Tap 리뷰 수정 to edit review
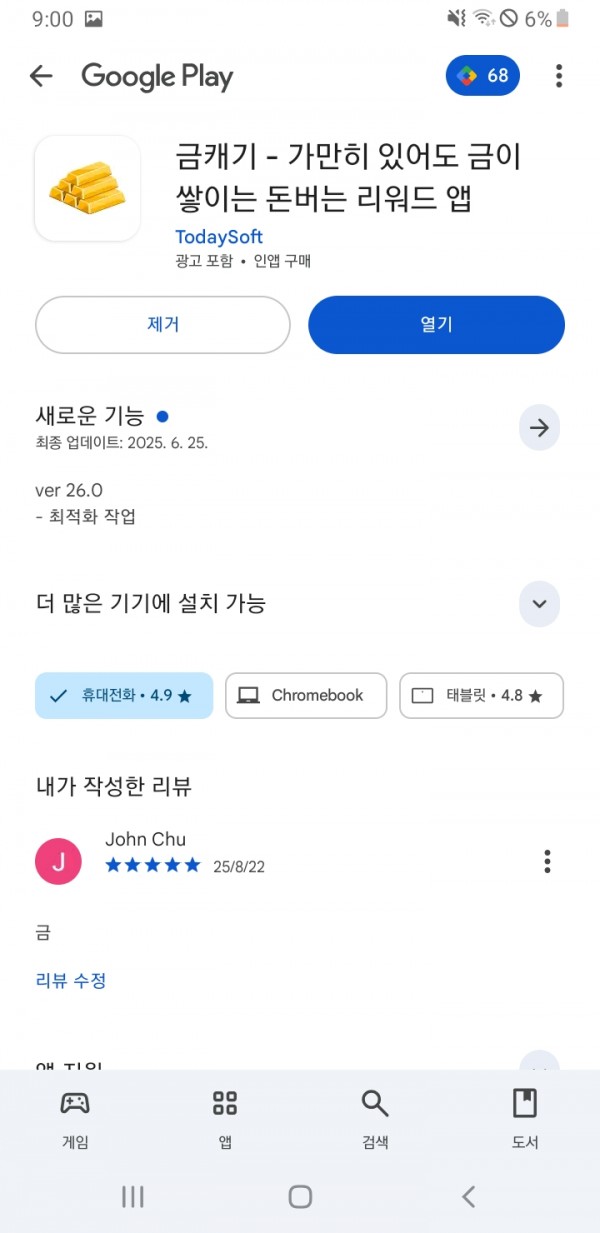Image resolution: width=600 pixels, height=1233 pixels. tap(70, 980)
